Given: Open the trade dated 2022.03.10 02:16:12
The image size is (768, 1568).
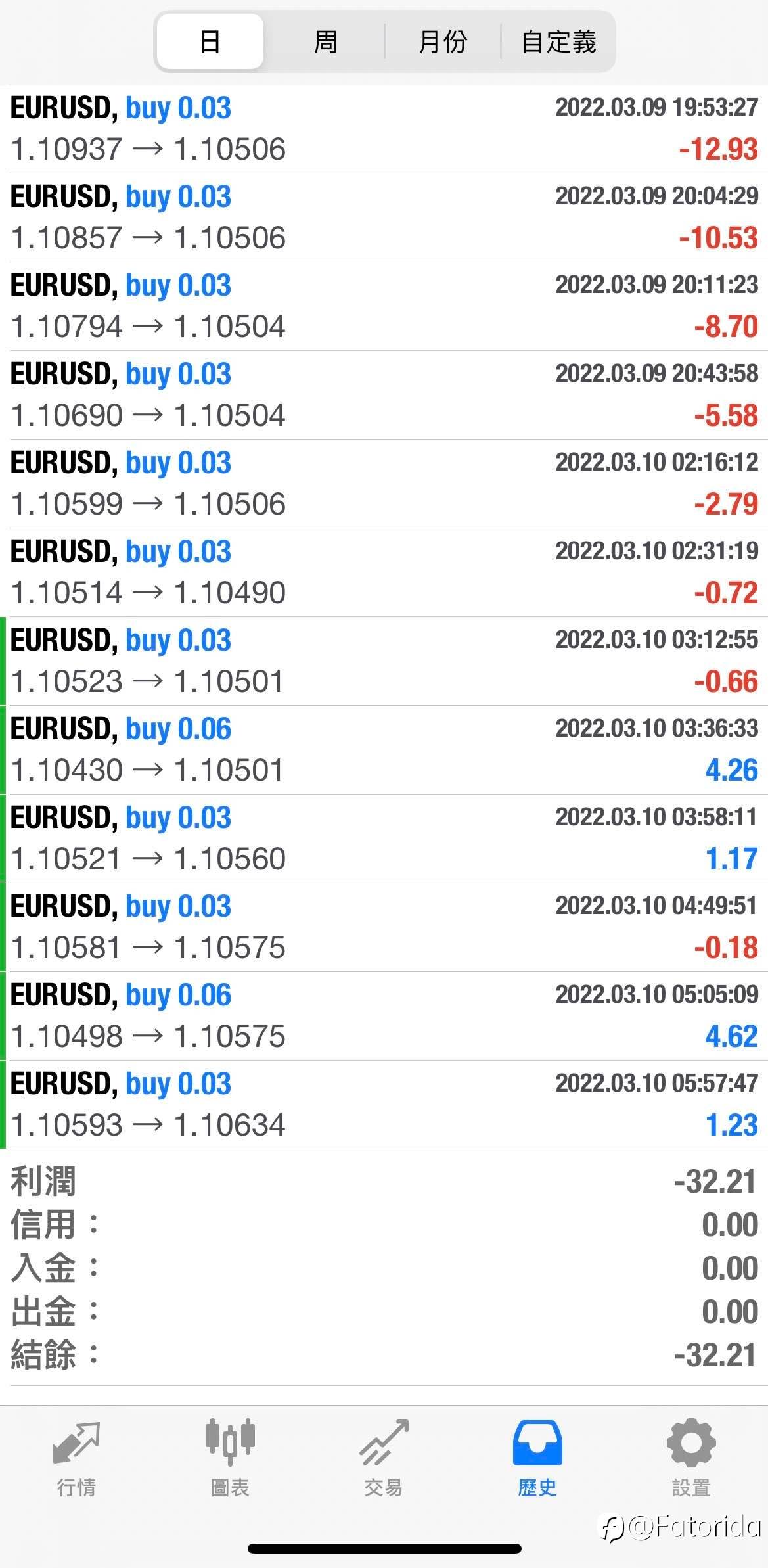Looking at the screenshot, I should pos(384,484).
